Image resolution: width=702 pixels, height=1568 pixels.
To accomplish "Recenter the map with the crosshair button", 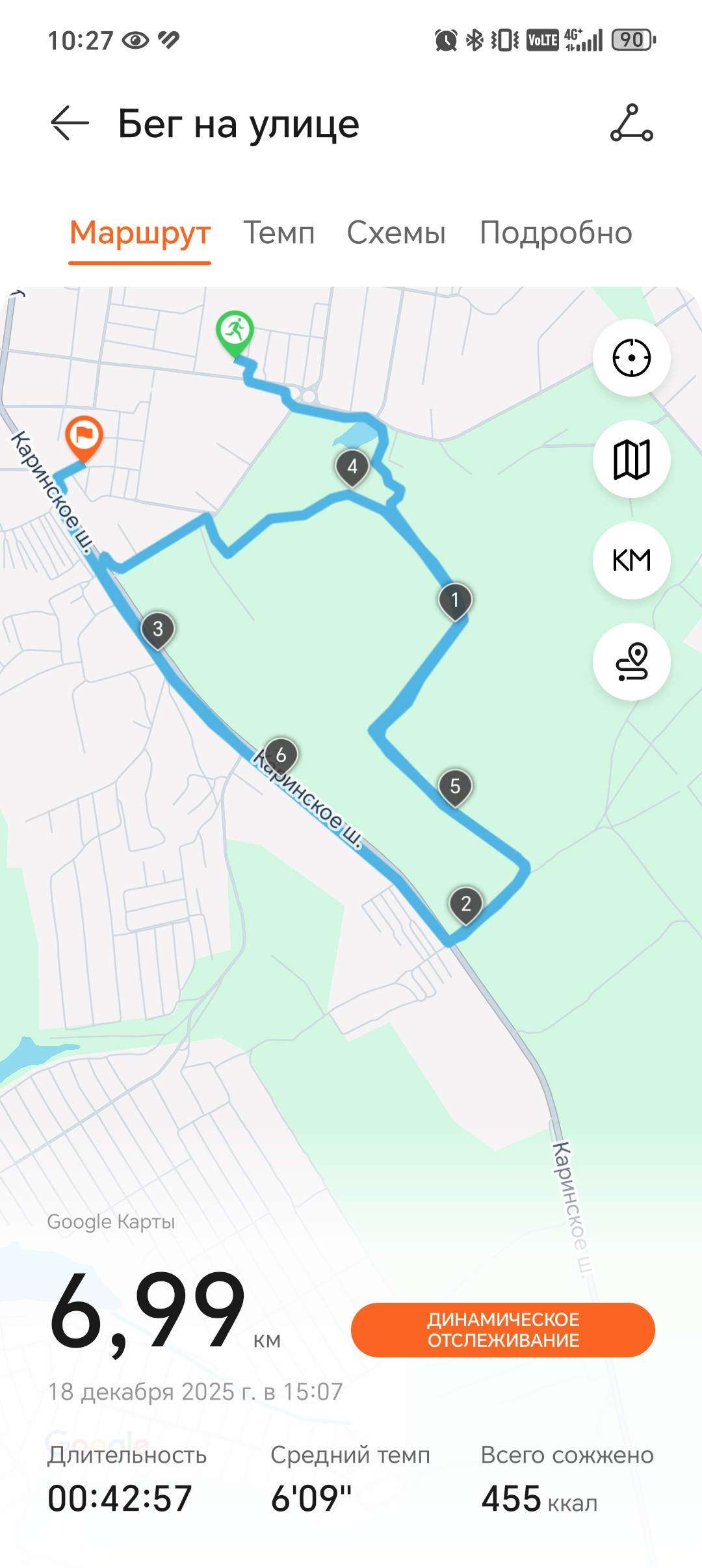I will pyautogui.click(x=631, y=358).
